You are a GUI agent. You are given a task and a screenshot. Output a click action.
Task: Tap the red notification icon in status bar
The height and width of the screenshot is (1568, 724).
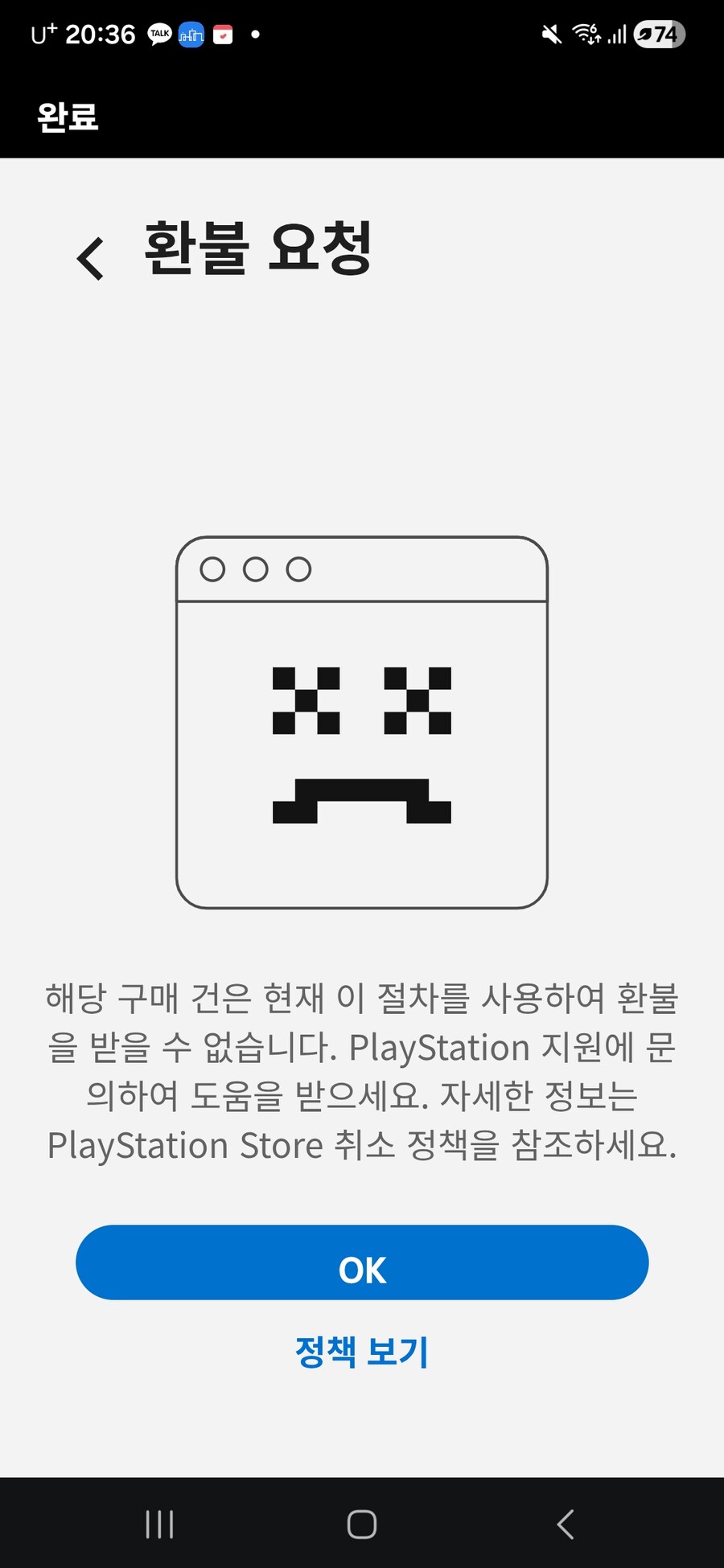[222, 33]
